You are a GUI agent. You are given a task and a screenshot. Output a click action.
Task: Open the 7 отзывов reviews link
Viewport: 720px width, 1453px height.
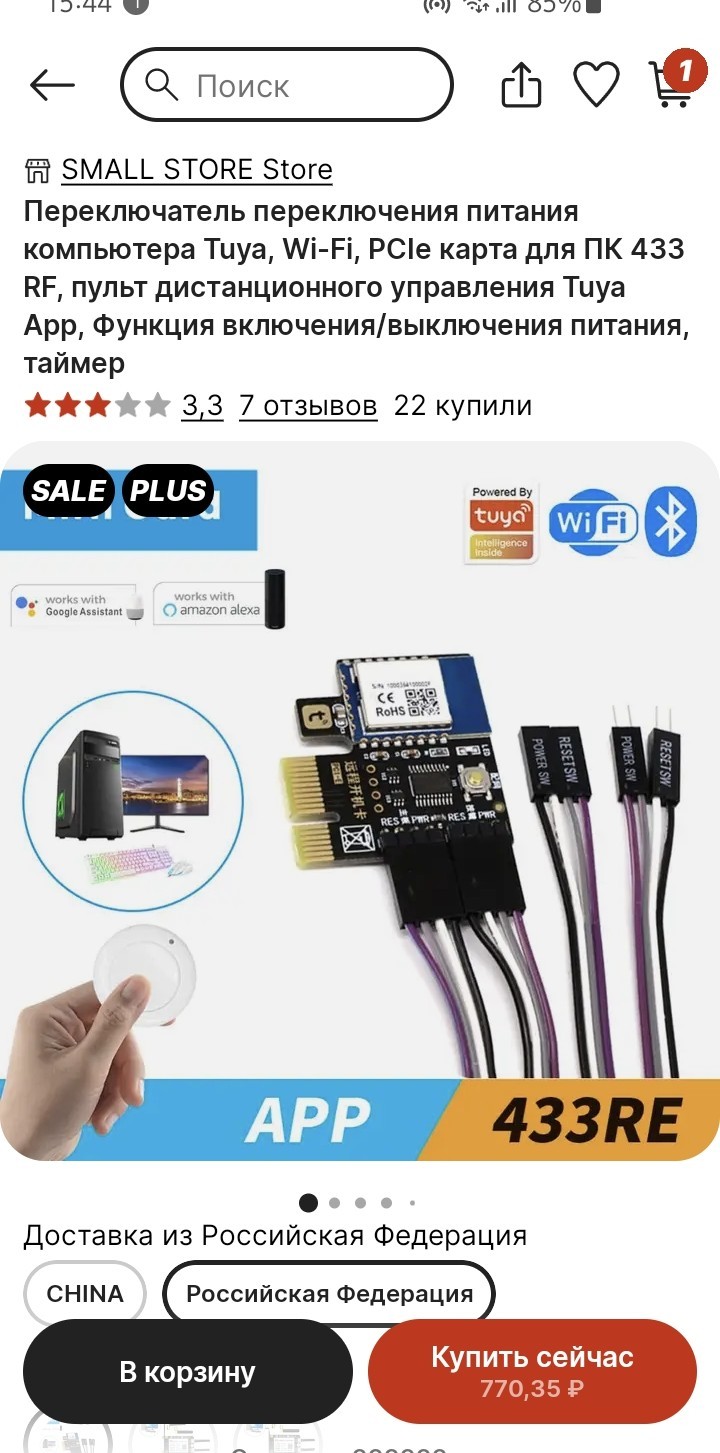[308, 406]
